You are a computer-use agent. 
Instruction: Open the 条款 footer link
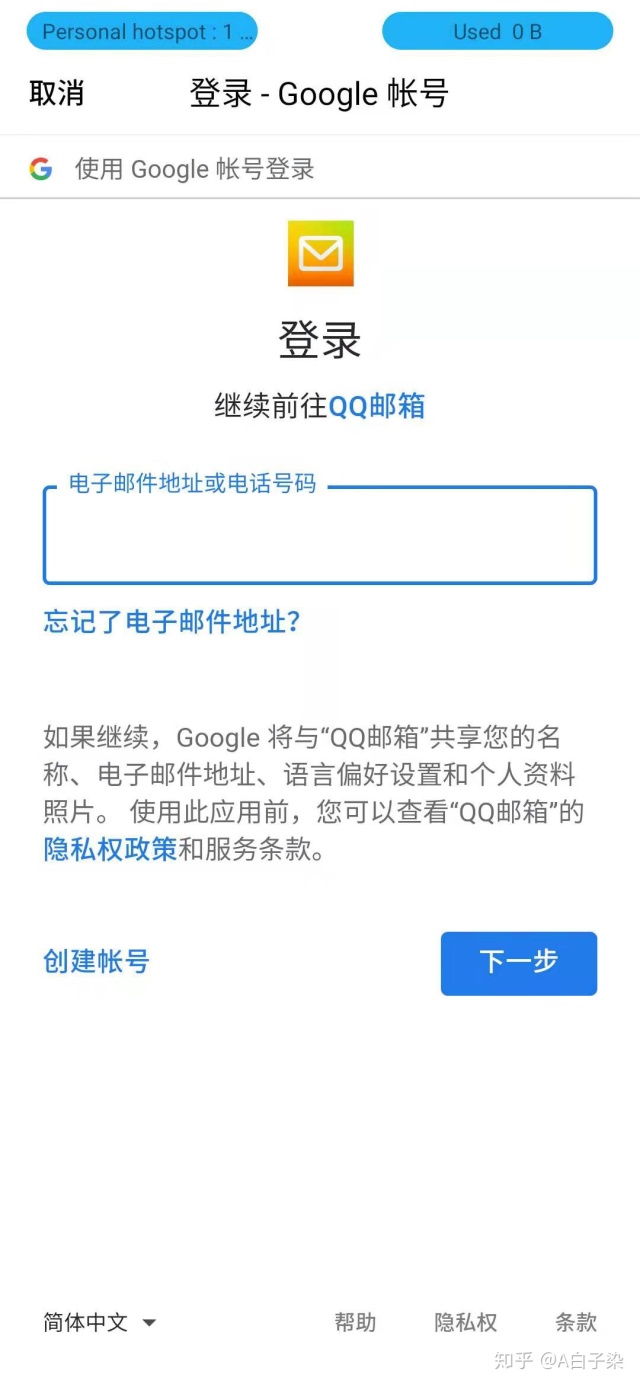pos(576,1322)
